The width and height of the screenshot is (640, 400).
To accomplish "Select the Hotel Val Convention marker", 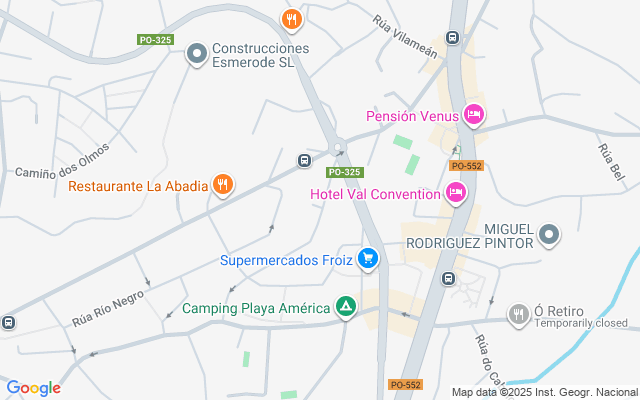I will click(x=456, y=192).
